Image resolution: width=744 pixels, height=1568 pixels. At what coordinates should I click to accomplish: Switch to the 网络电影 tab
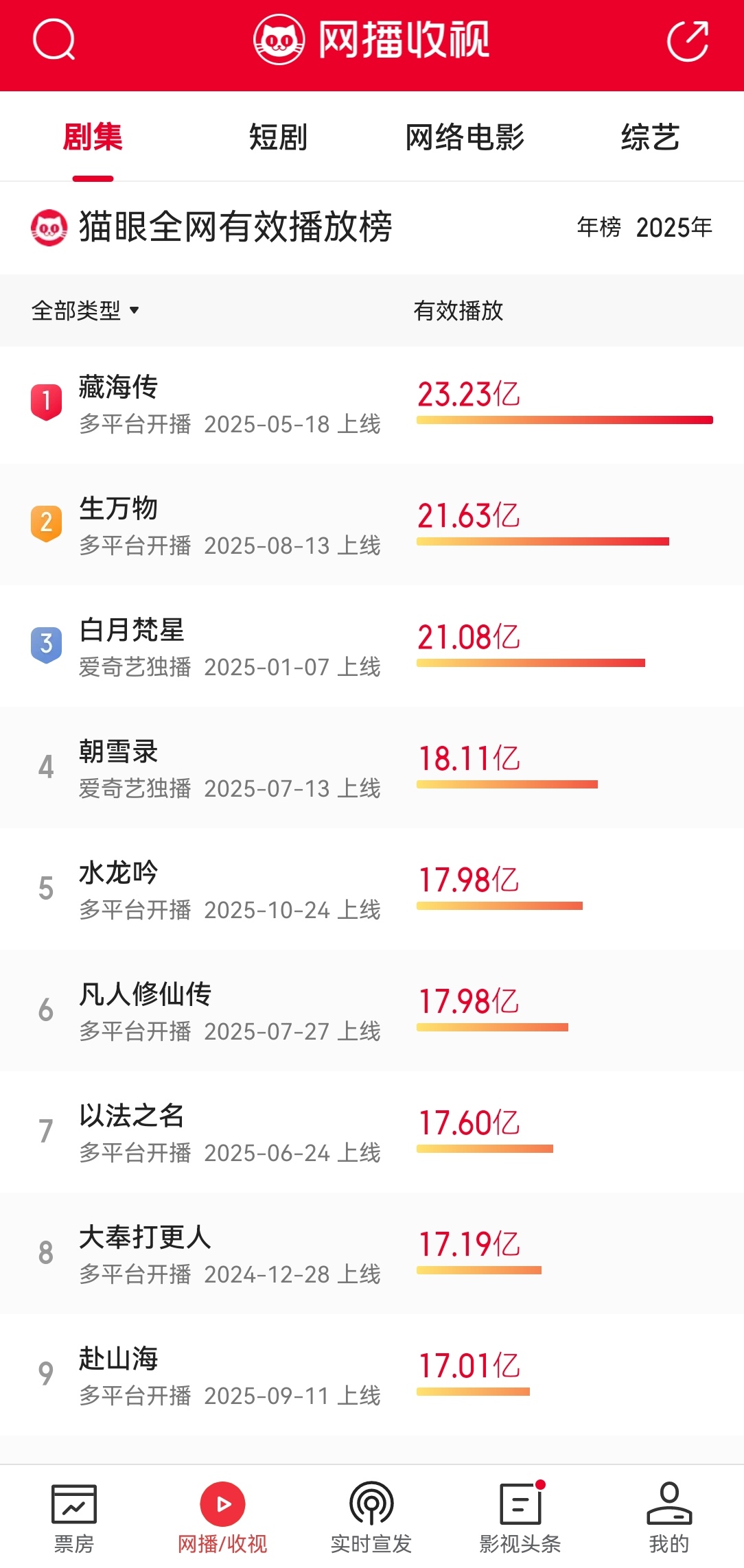tap(465, 137)
